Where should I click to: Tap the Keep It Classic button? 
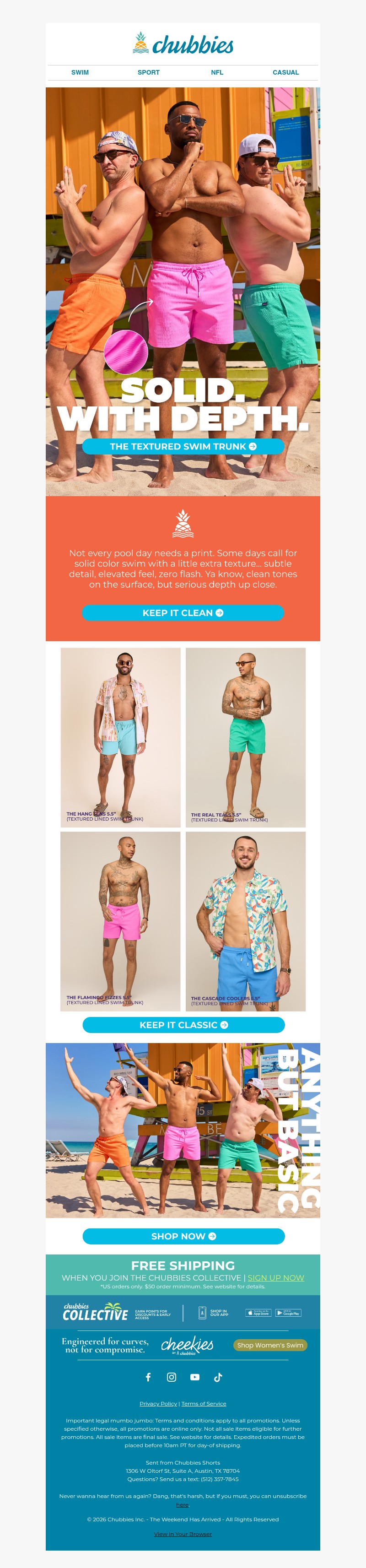(x=183, y=1025)
